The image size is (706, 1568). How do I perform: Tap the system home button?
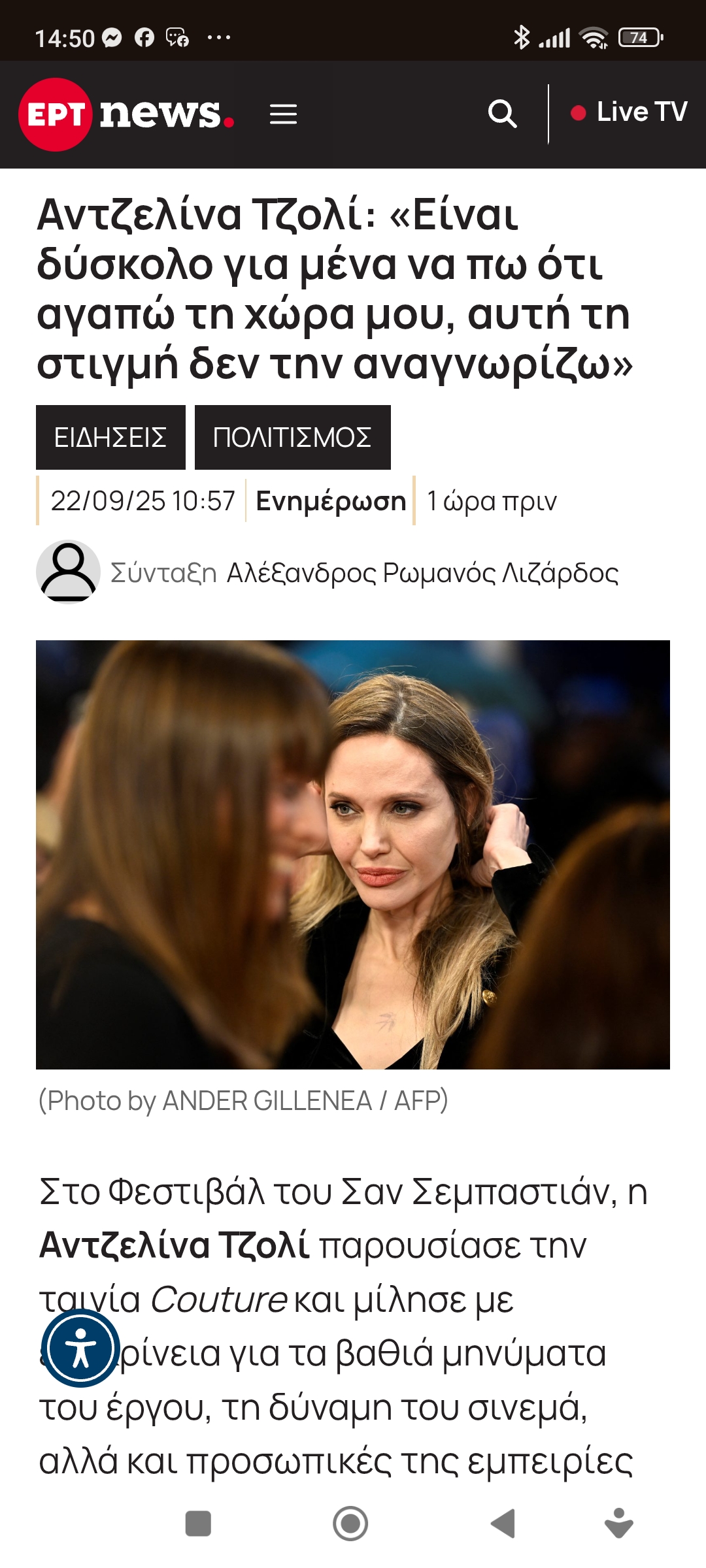350,1524
